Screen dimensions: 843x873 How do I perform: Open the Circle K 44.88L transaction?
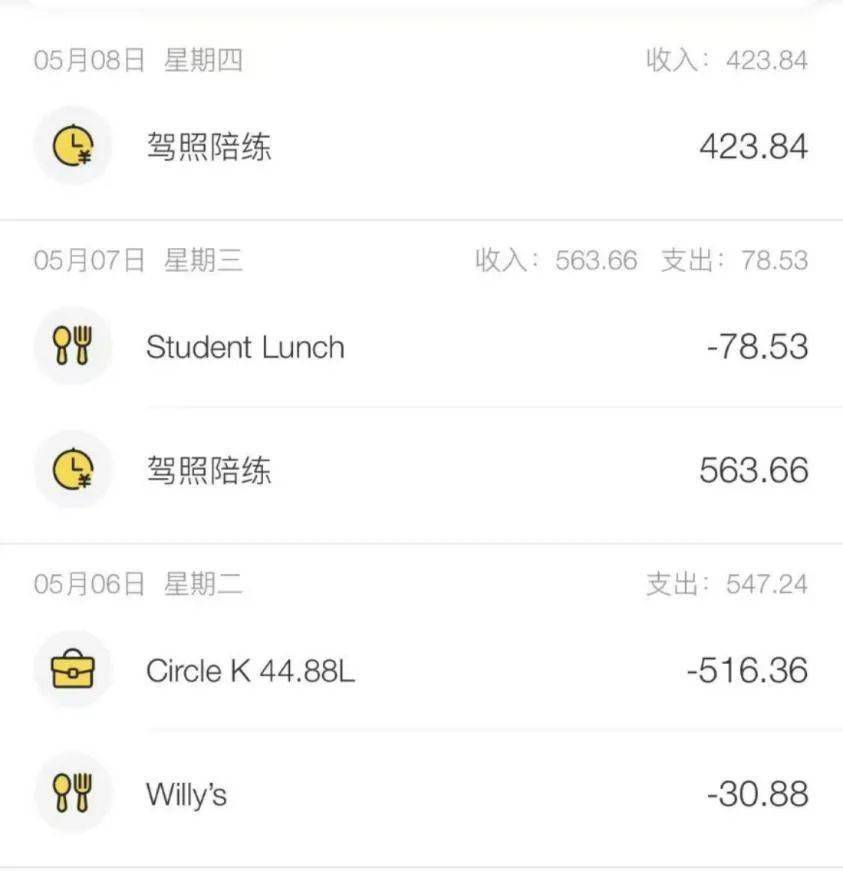click(x=420, y=670)
